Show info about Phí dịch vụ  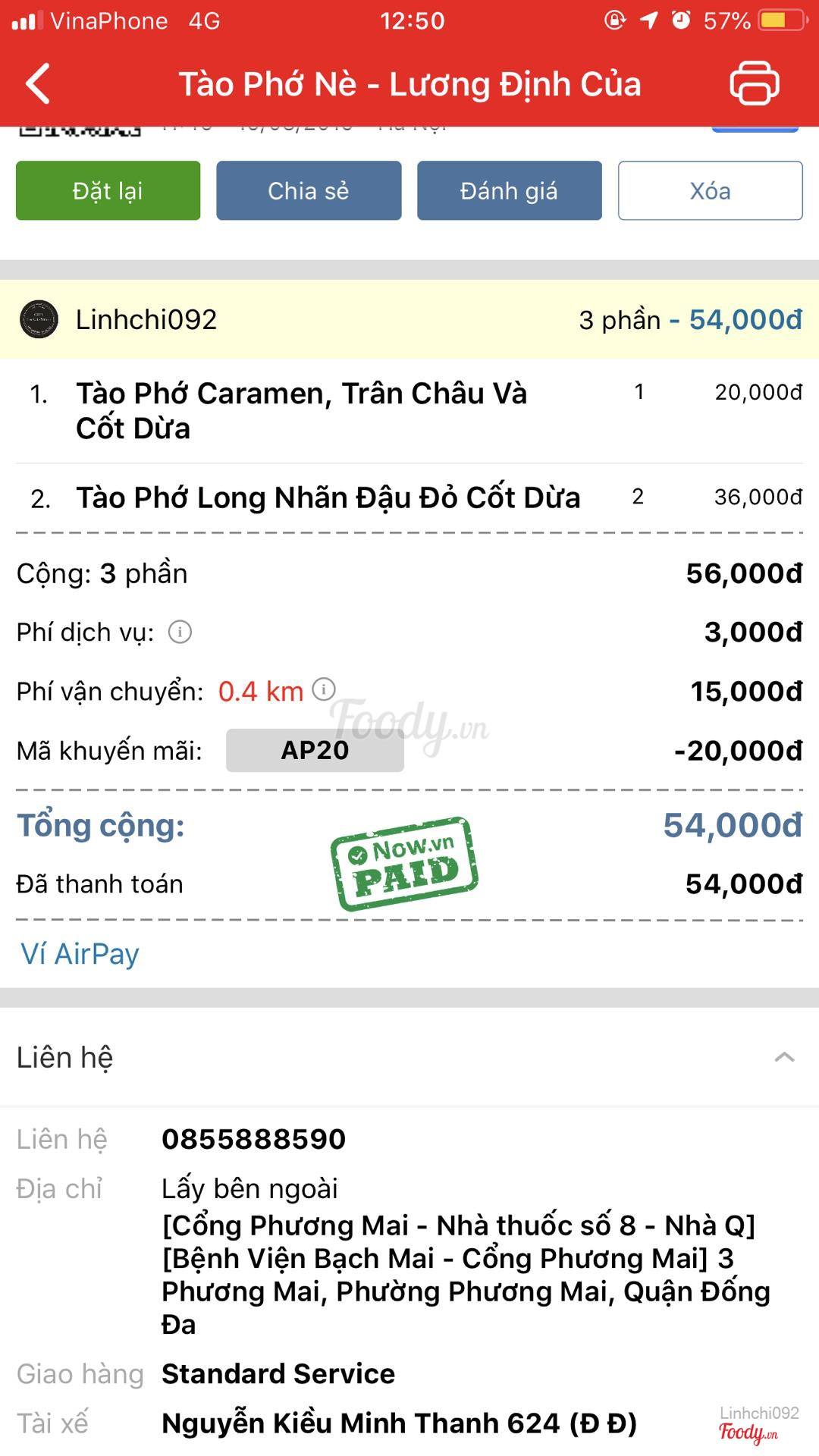tap(180, 632)
